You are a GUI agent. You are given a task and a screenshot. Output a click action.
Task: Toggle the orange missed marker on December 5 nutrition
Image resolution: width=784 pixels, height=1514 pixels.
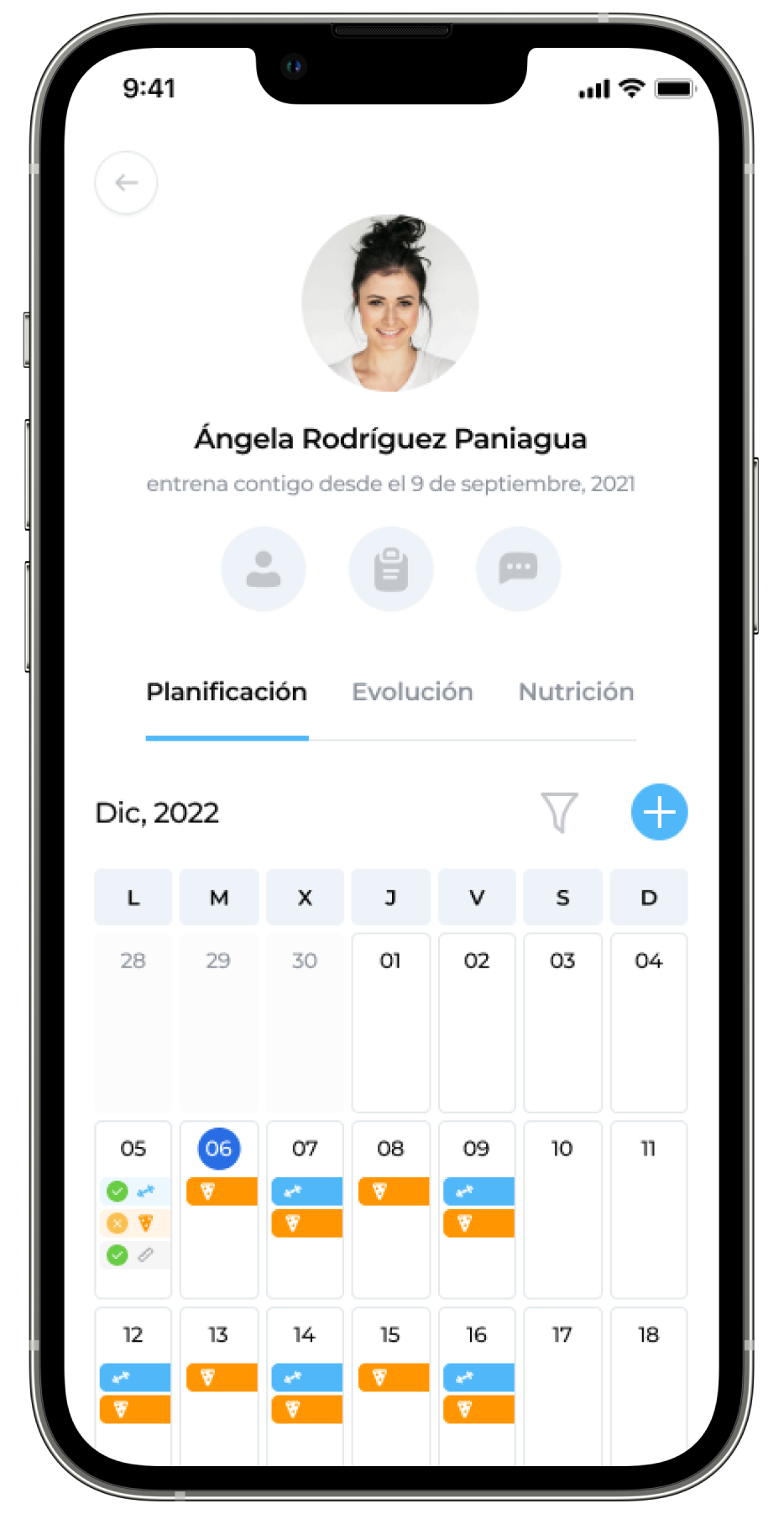point(118,1223)
